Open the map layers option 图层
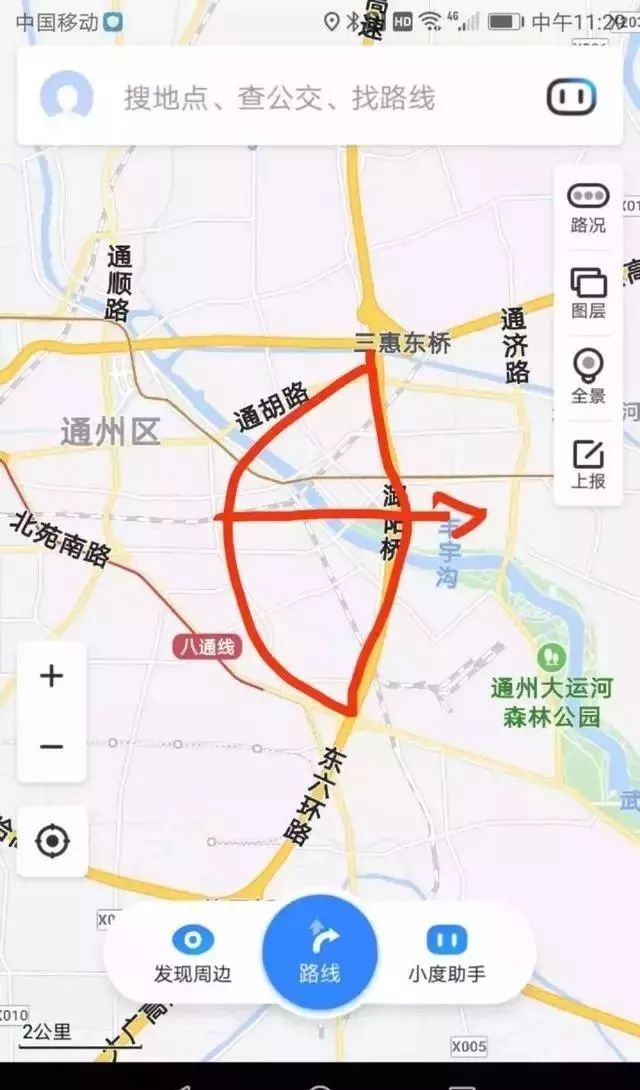The image size is (640, 1090). (x=588, y=293)
